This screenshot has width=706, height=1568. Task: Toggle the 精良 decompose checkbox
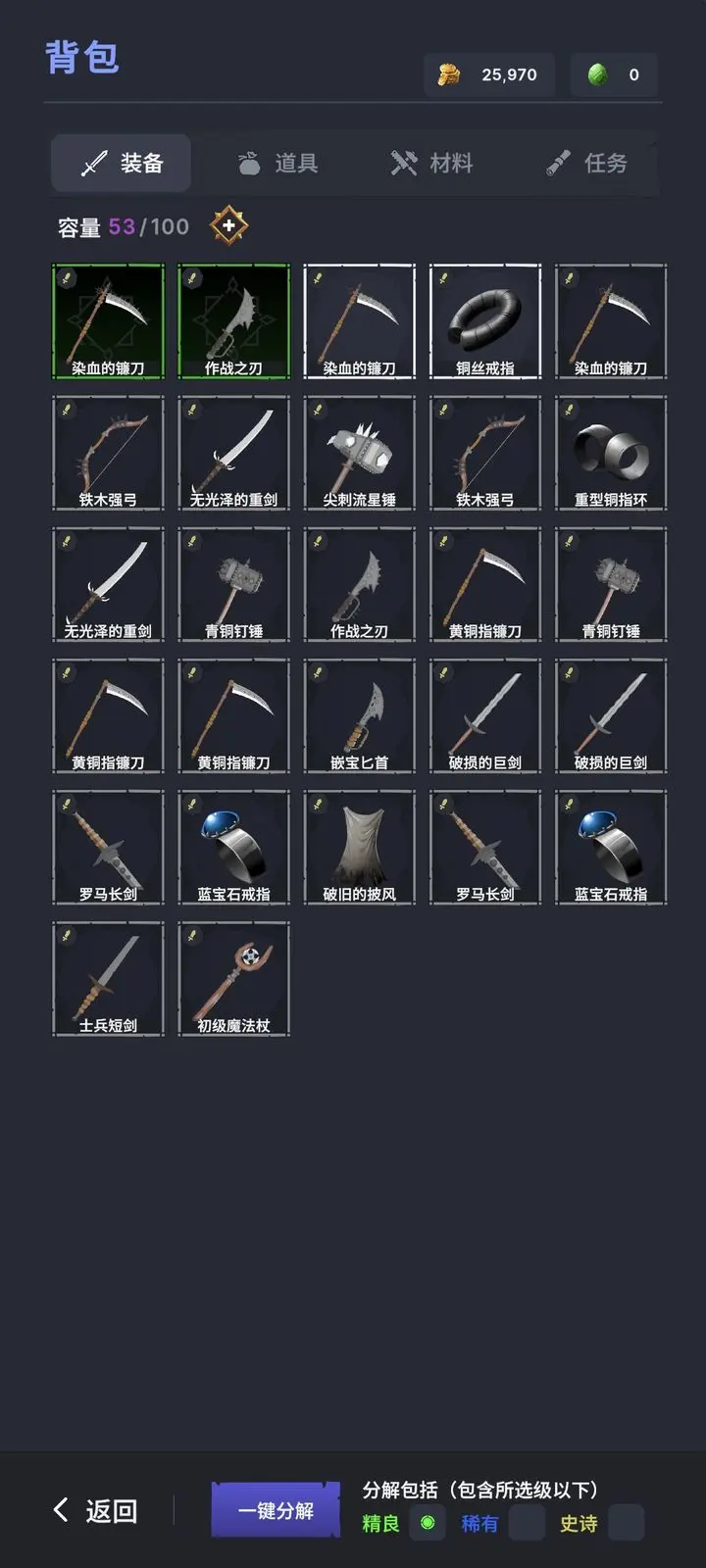pos(427,1523)
